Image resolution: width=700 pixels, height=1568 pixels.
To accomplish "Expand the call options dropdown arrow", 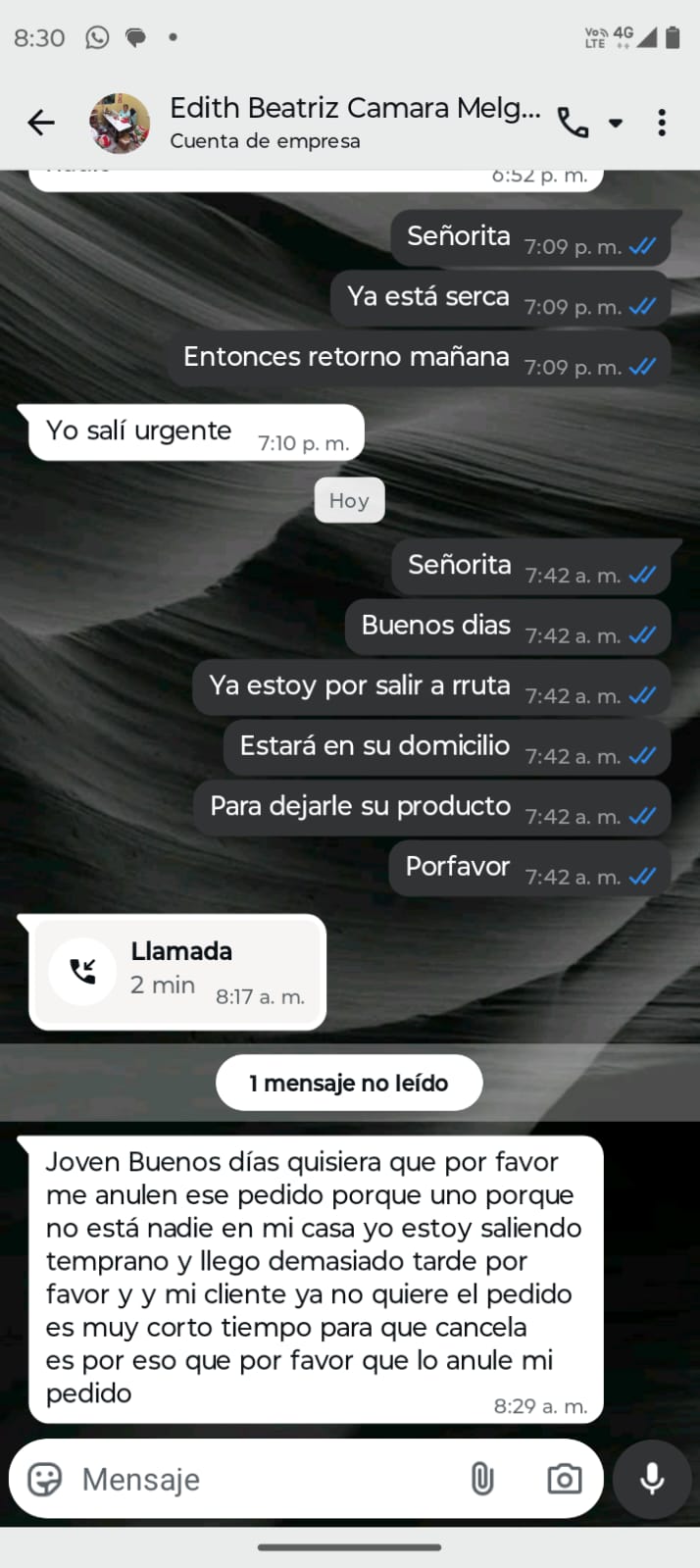I will [616, 123].
